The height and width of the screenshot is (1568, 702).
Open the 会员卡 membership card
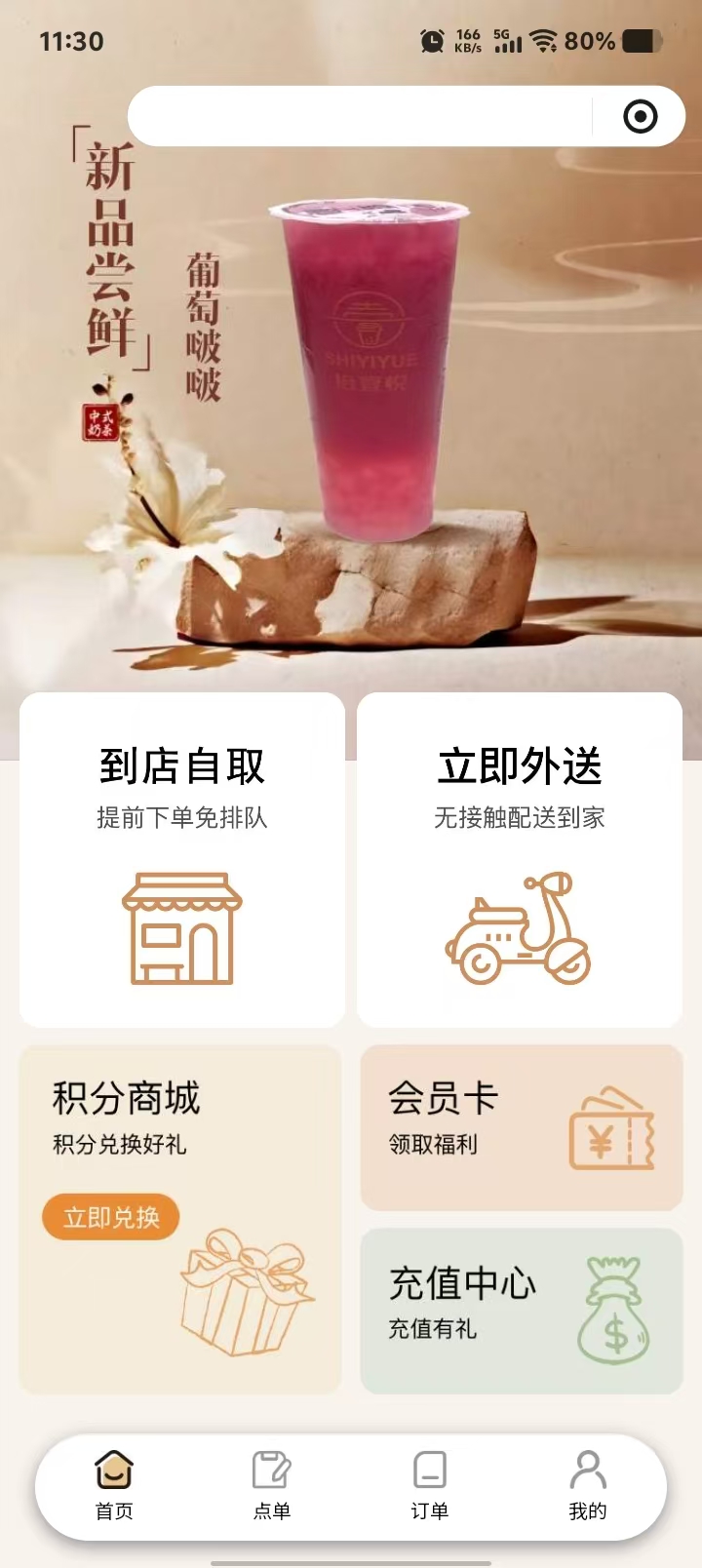521,1127
